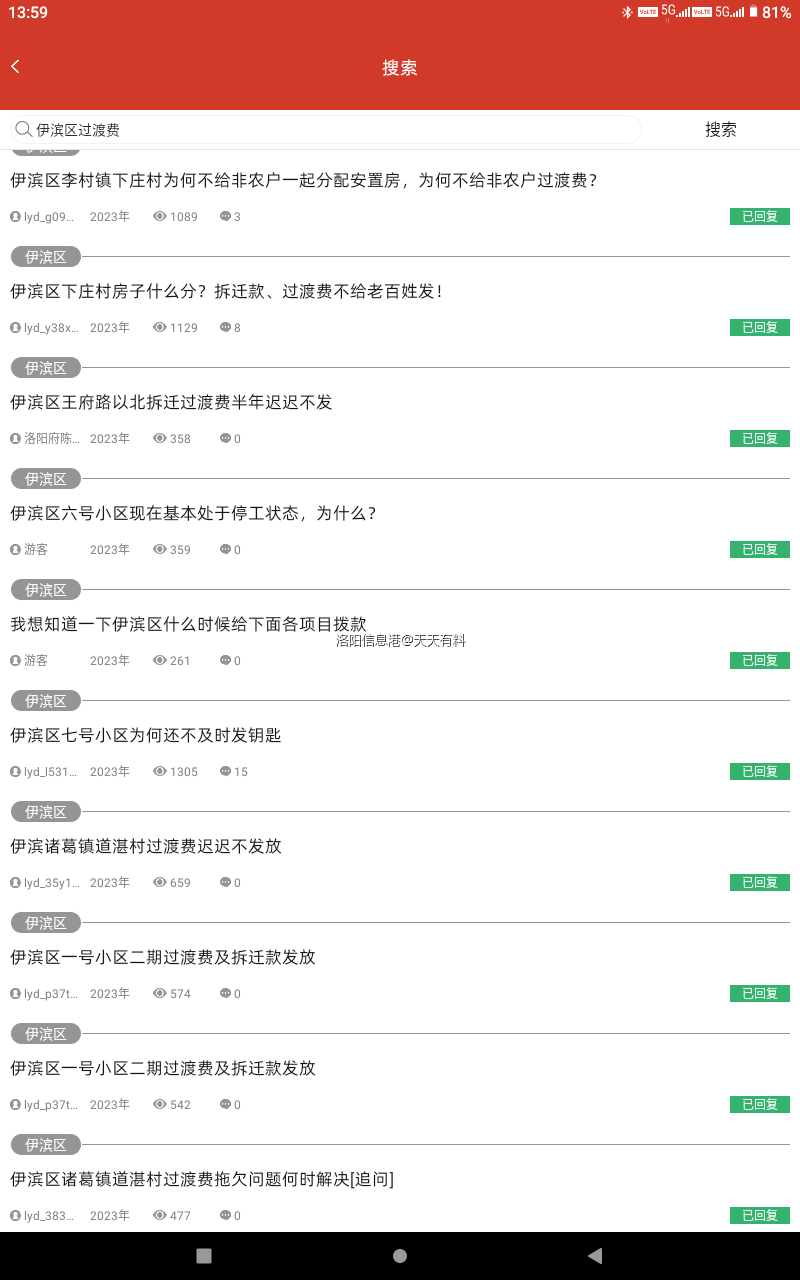Click the 伊滨区 tag above 下庄村房子 post

(45, 256)
